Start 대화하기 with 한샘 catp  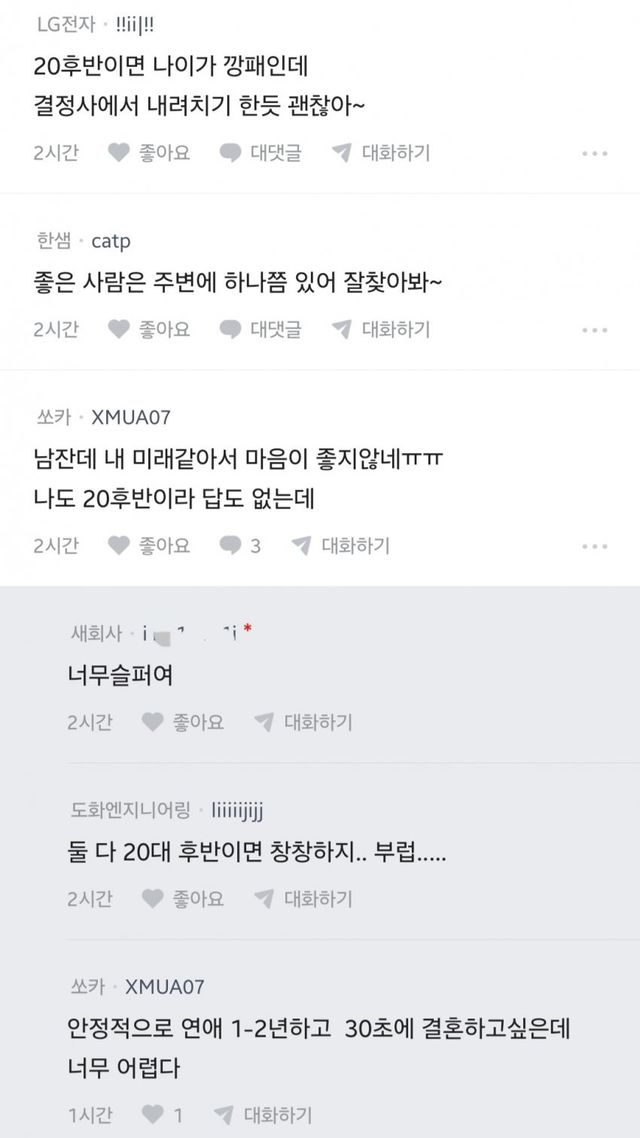pyautogui.click(x=381, y=329)
